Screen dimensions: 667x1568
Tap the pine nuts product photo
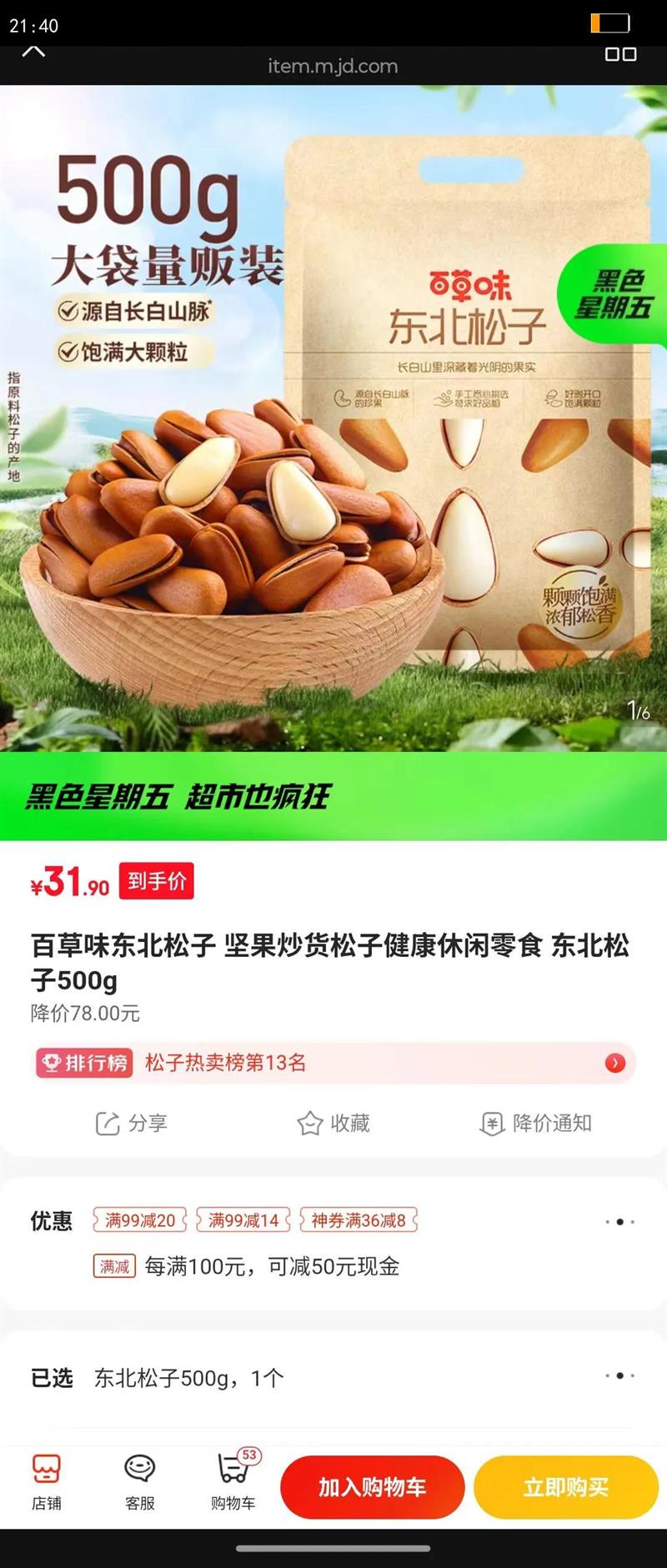[208, 517]
